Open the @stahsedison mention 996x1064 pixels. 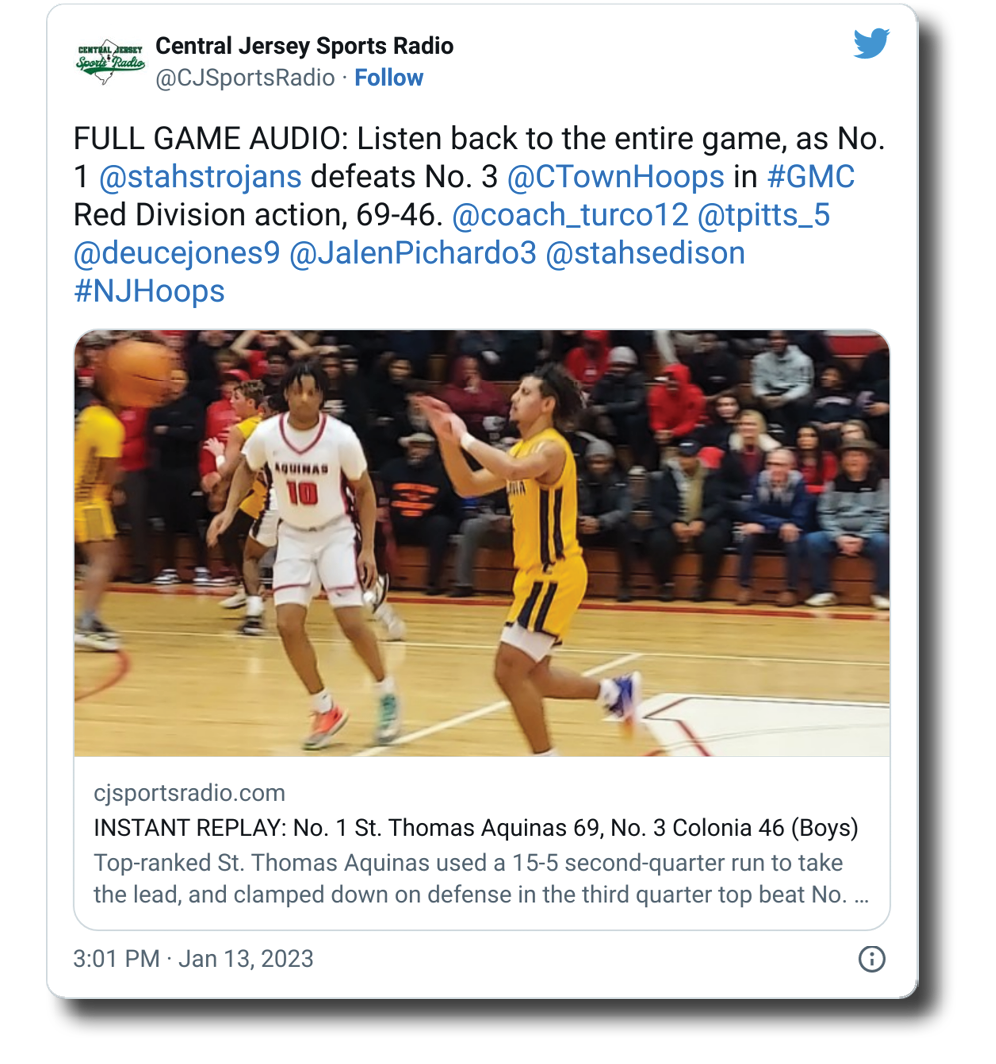pos(645,253)
